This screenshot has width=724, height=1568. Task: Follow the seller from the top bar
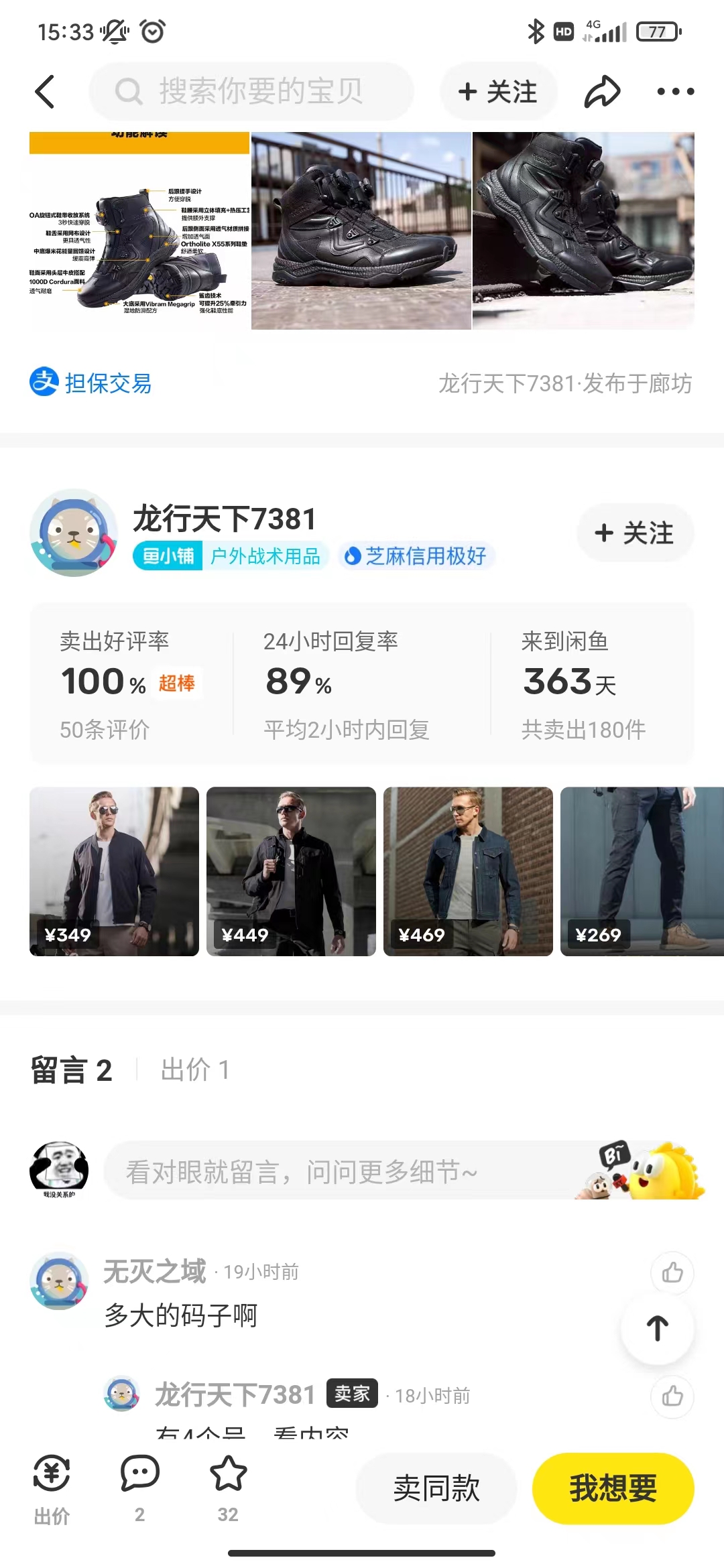coord(498,92)
